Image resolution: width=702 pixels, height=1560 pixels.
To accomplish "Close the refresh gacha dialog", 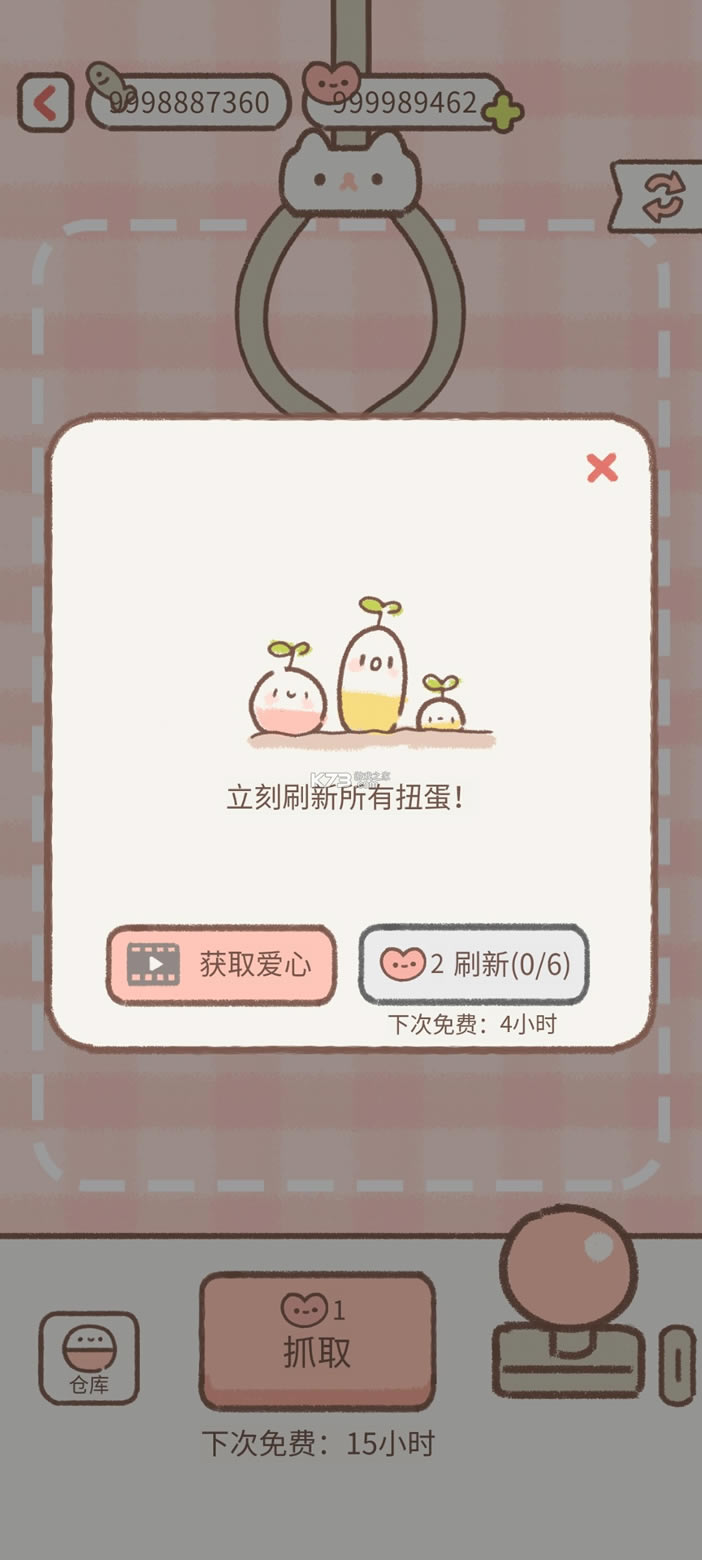I will (x=602, y=467).
